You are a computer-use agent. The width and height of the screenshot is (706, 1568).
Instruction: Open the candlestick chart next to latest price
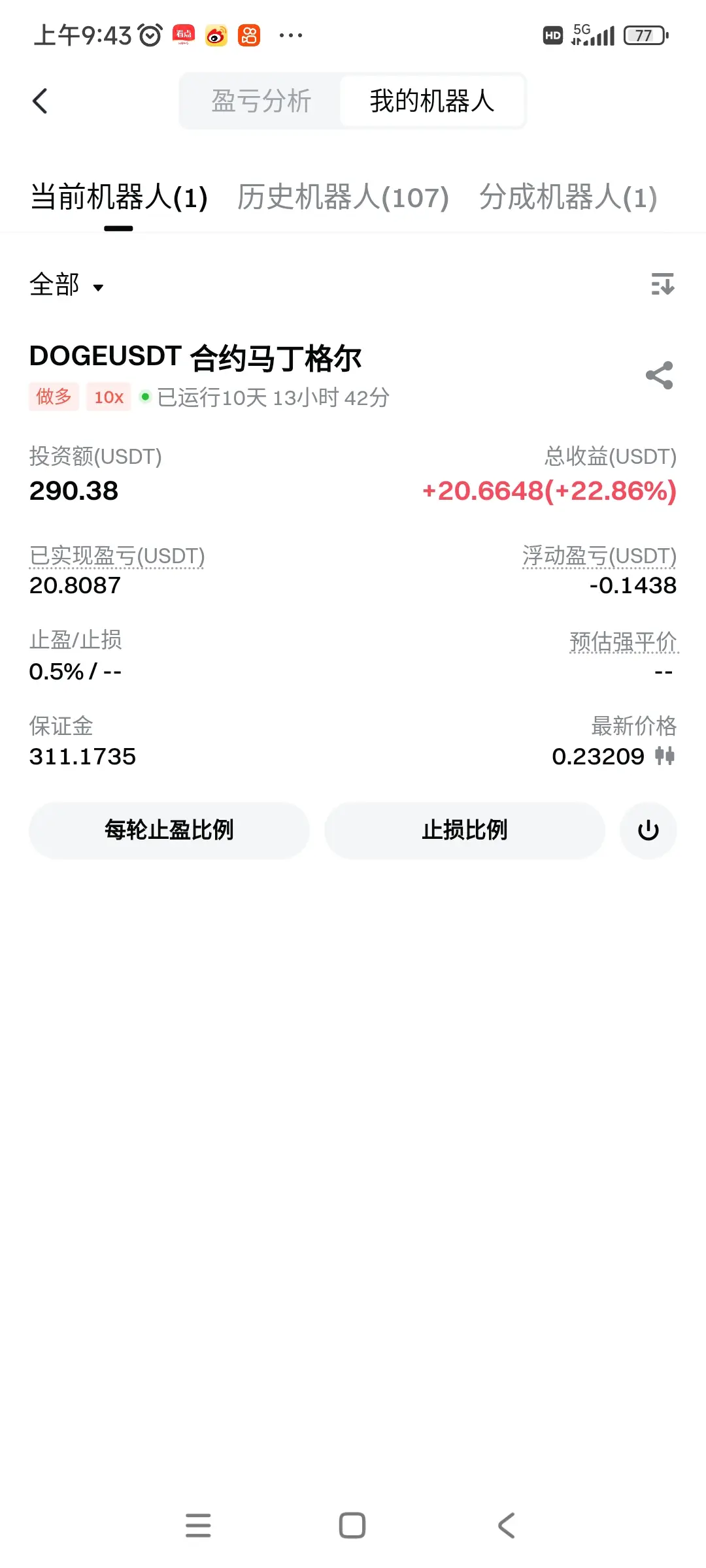665,756
